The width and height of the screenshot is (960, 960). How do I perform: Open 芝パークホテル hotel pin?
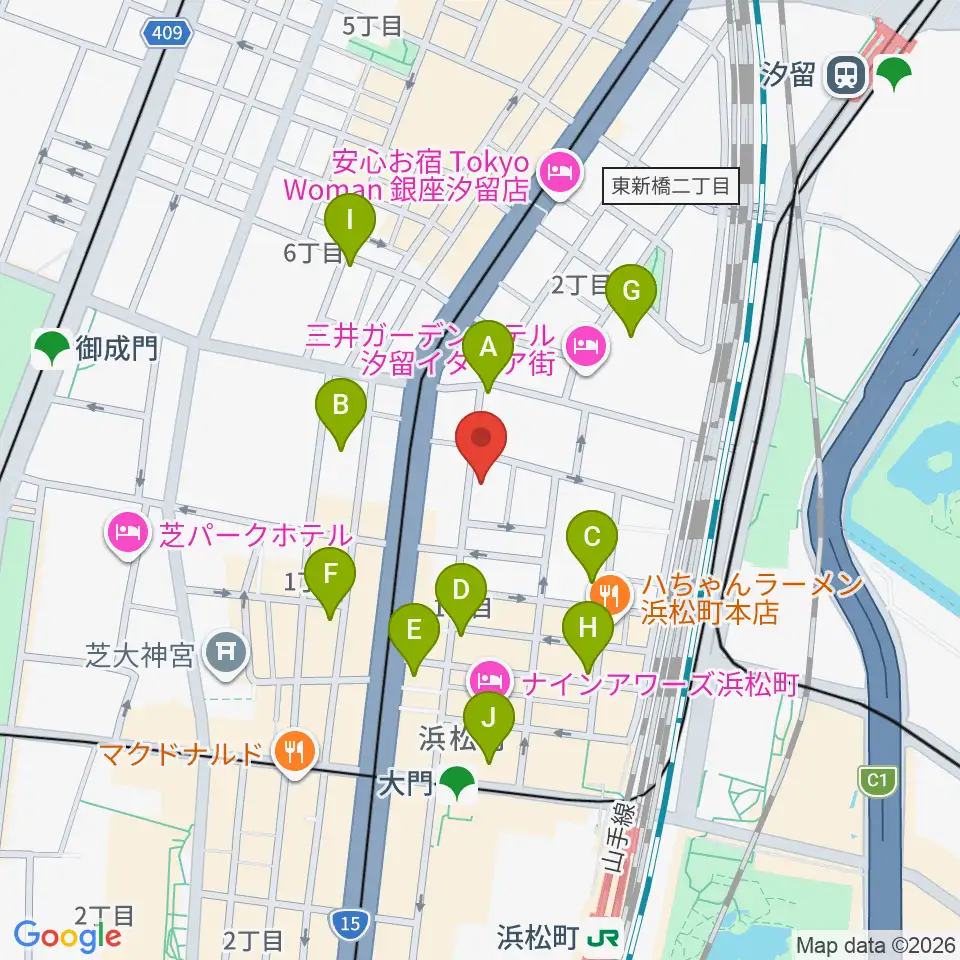click(x=127, y=535)
